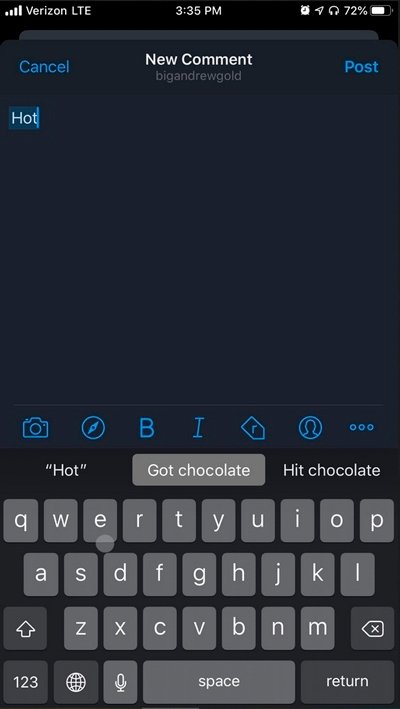Switch to the 123 numeric keyboard

25,681
